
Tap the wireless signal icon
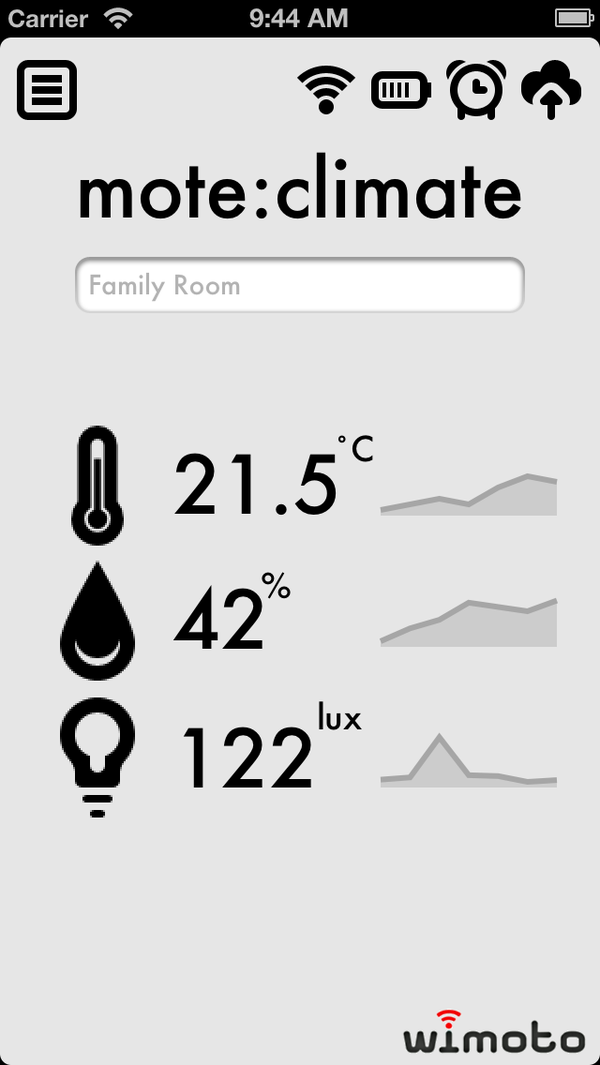click(x=326, y=90)
